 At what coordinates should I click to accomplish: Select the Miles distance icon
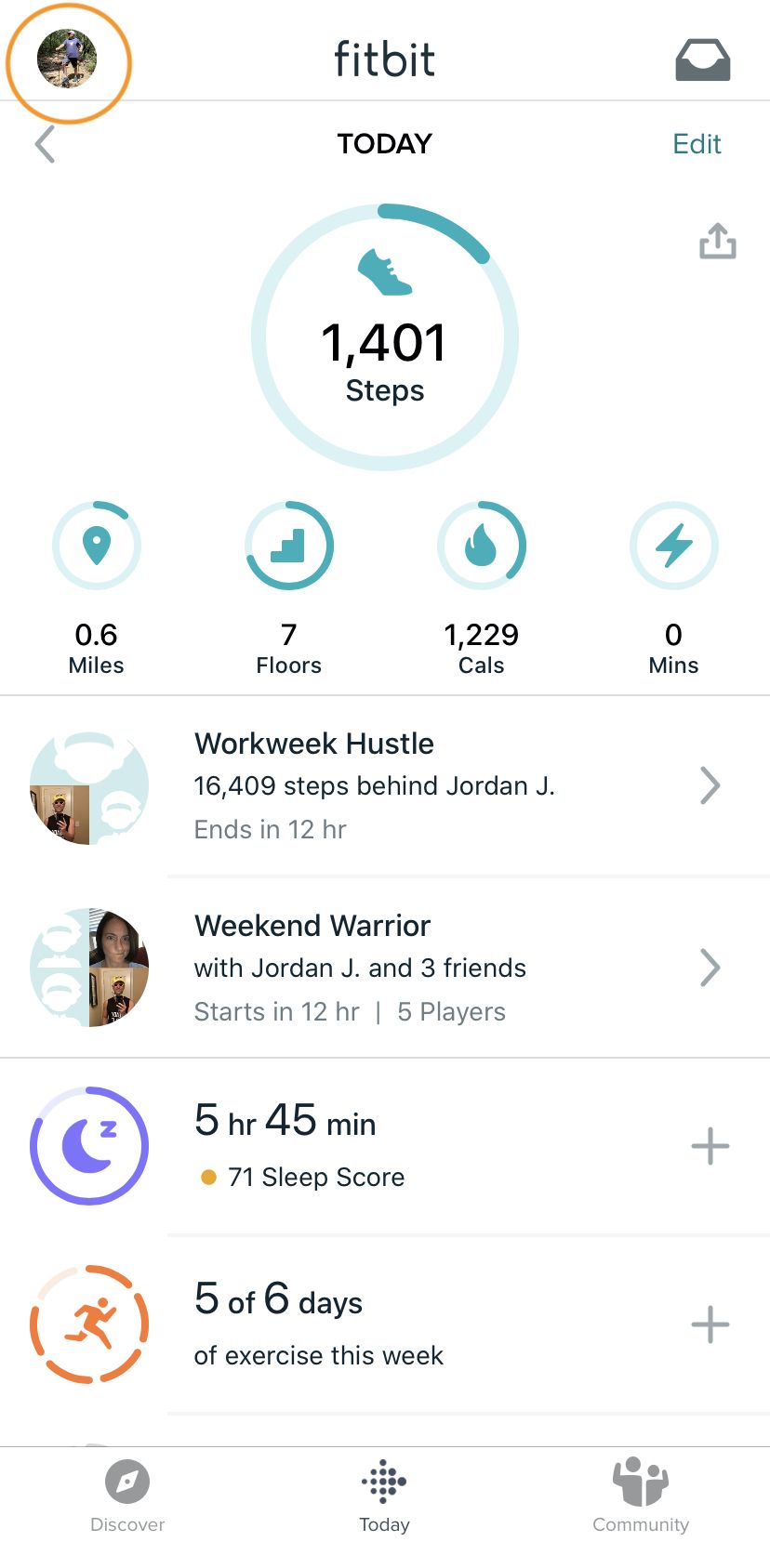coord(97,546)
